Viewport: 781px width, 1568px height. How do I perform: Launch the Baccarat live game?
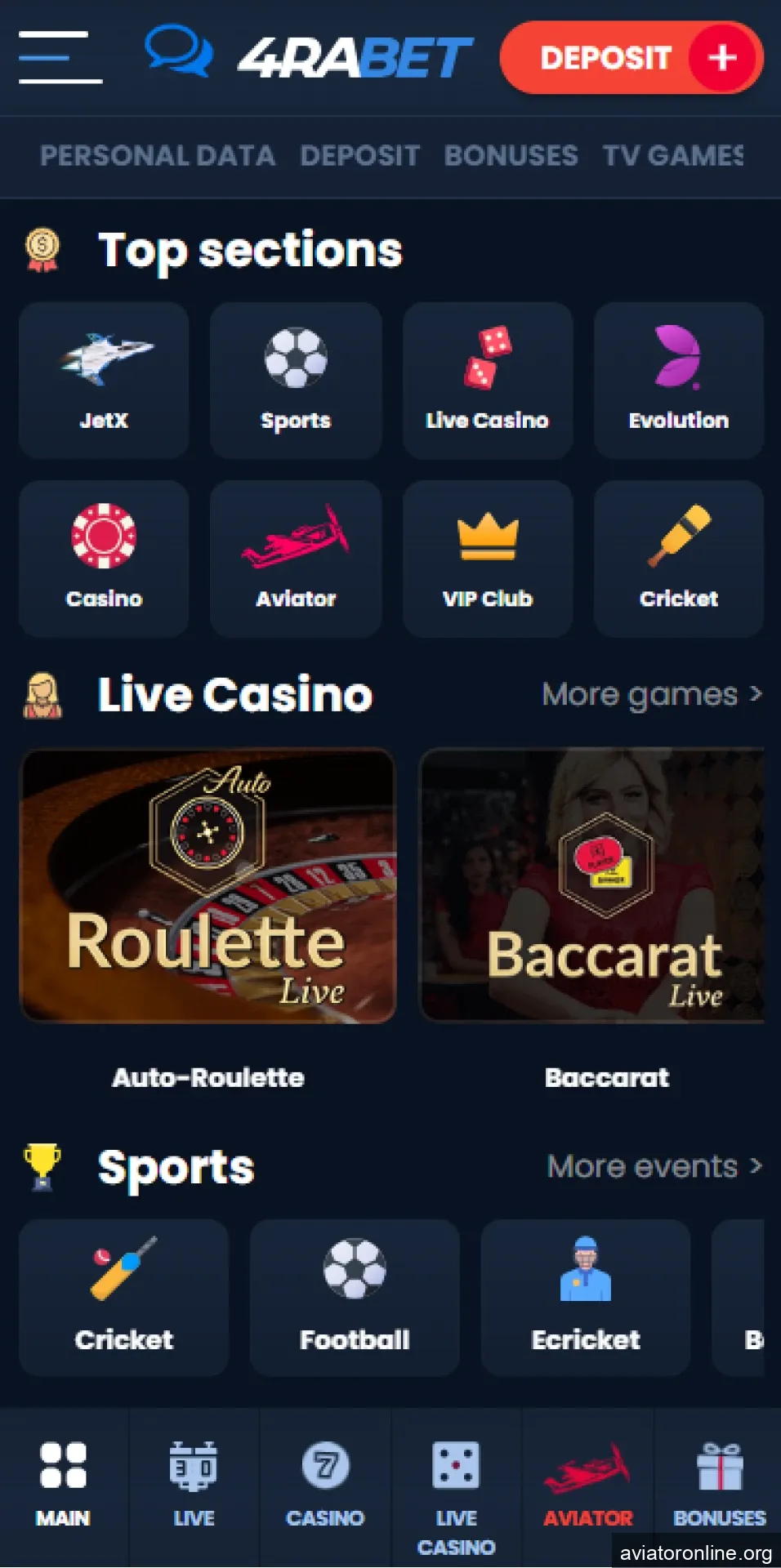[592, 886]
